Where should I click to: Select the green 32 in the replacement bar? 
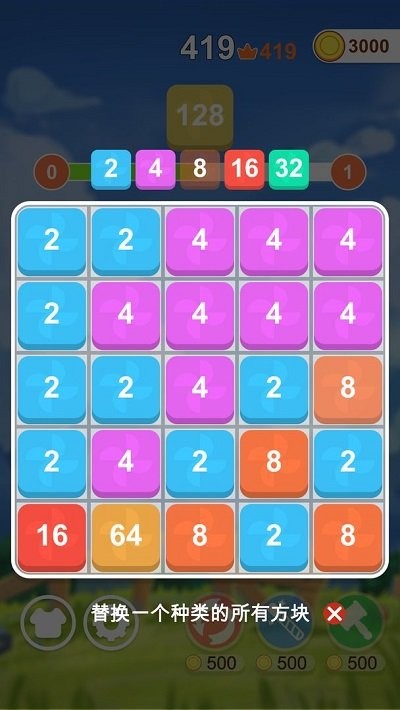[x=289, y=169]
